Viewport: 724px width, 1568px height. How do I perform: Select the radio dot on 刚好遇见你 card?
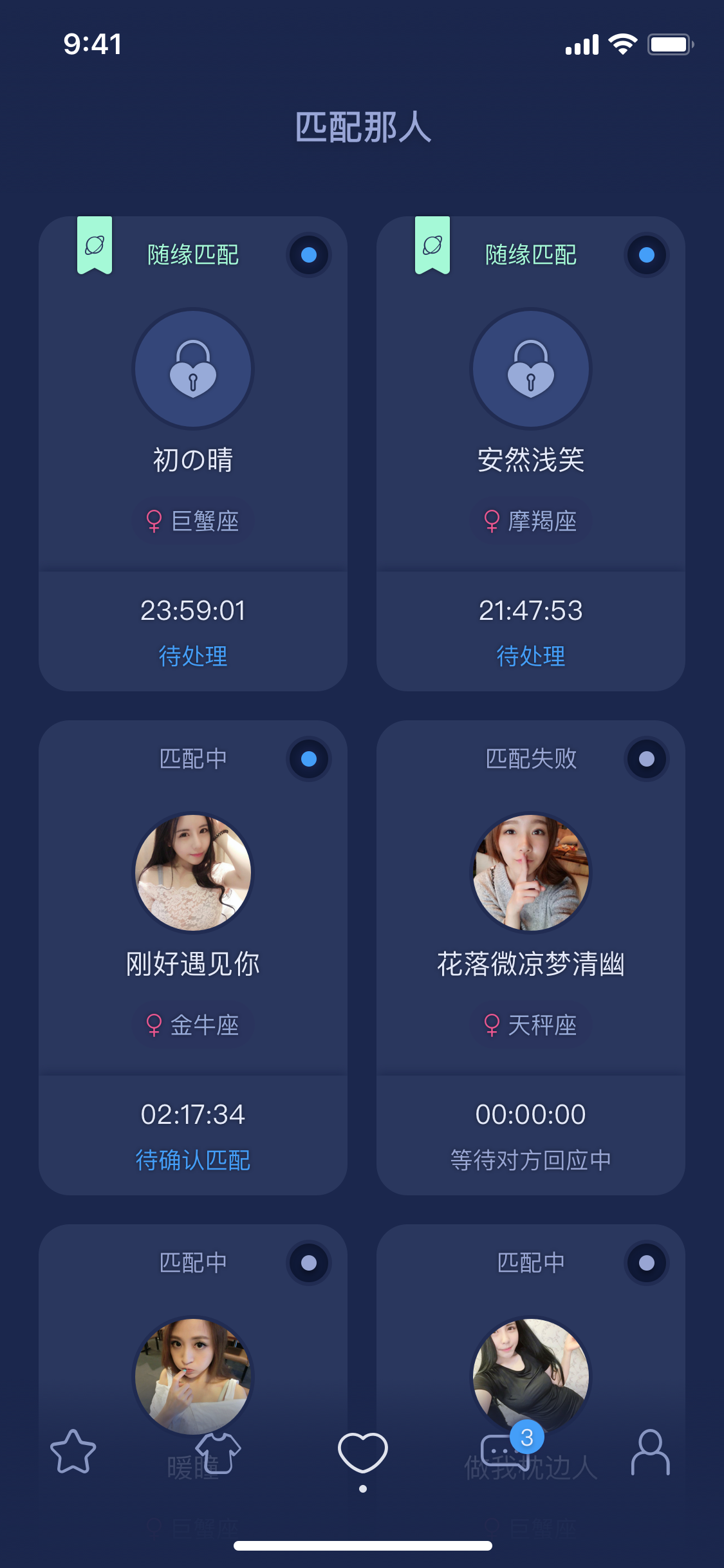[309, 759]
